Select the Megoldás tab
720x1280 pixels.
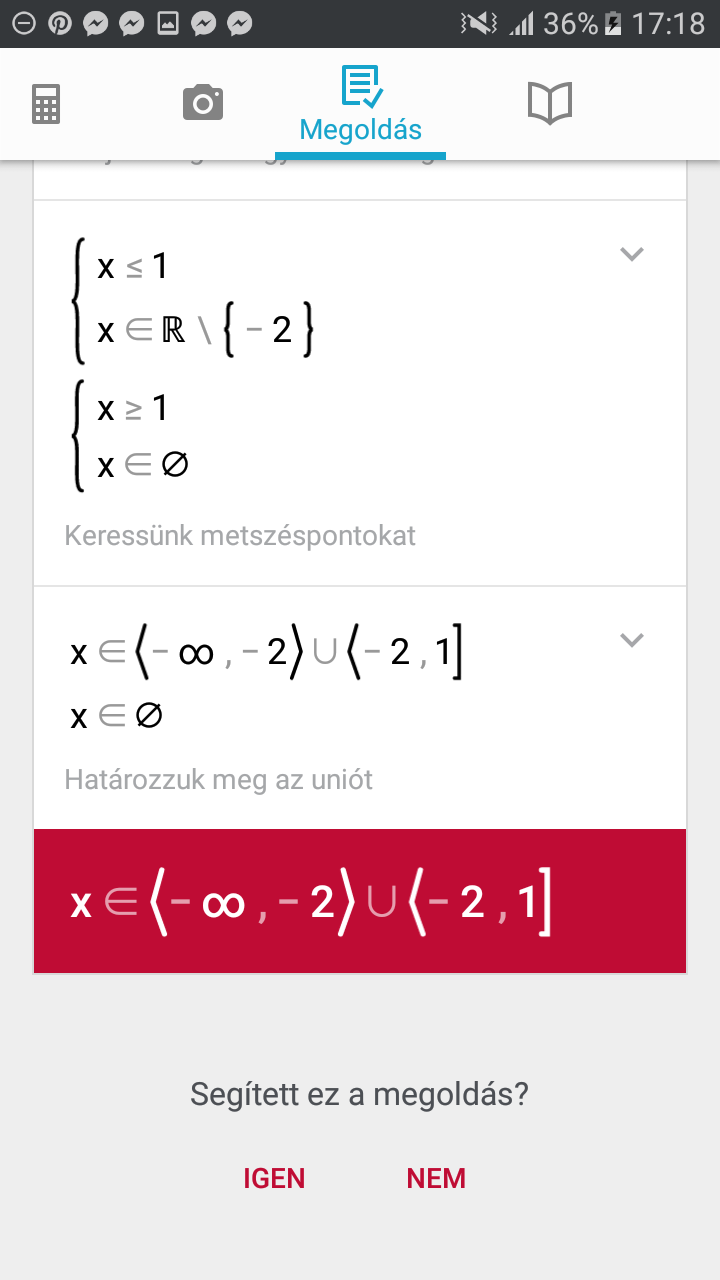[360, 105]
